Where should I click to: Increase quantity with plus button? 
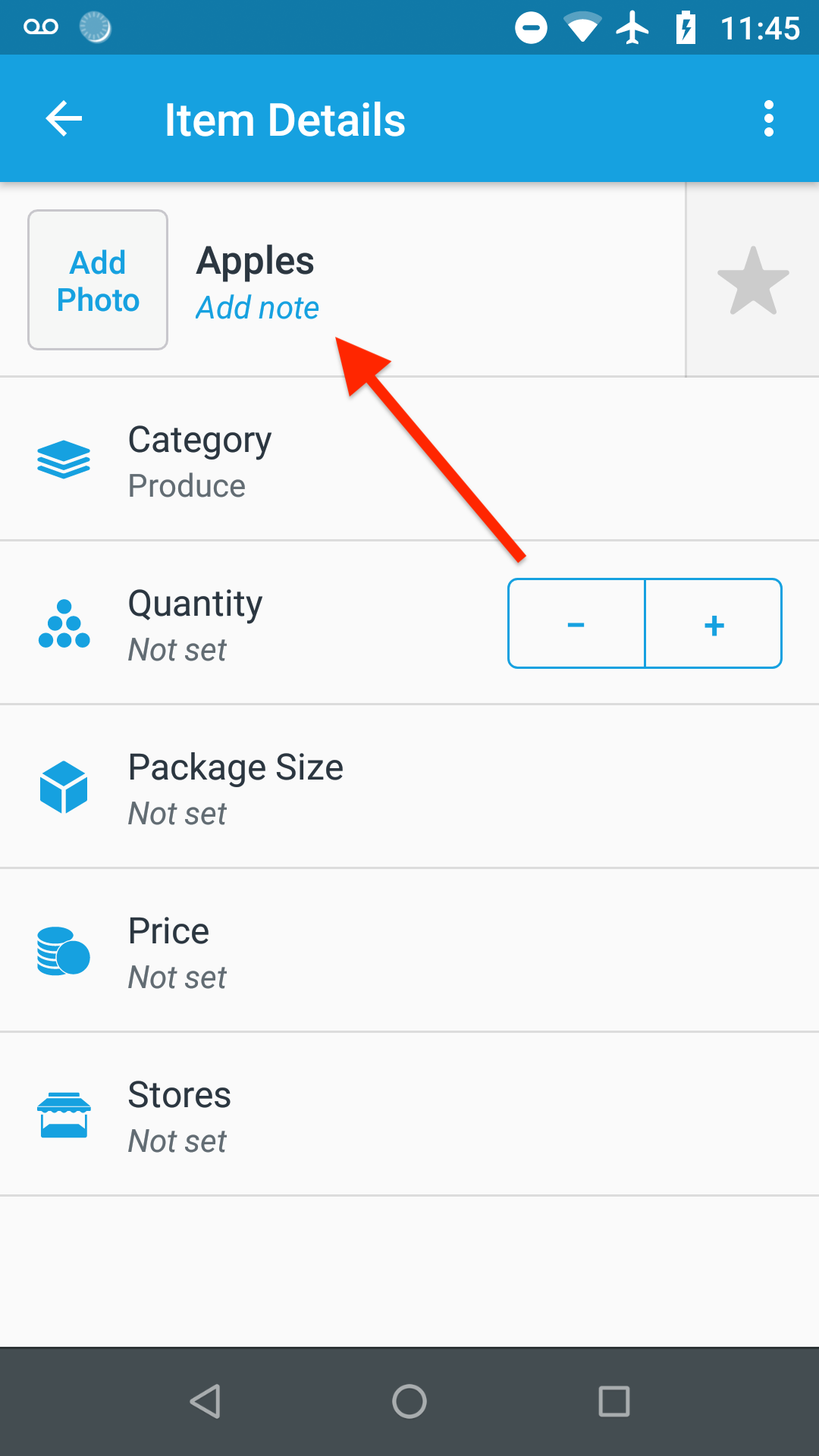(714, 624)
